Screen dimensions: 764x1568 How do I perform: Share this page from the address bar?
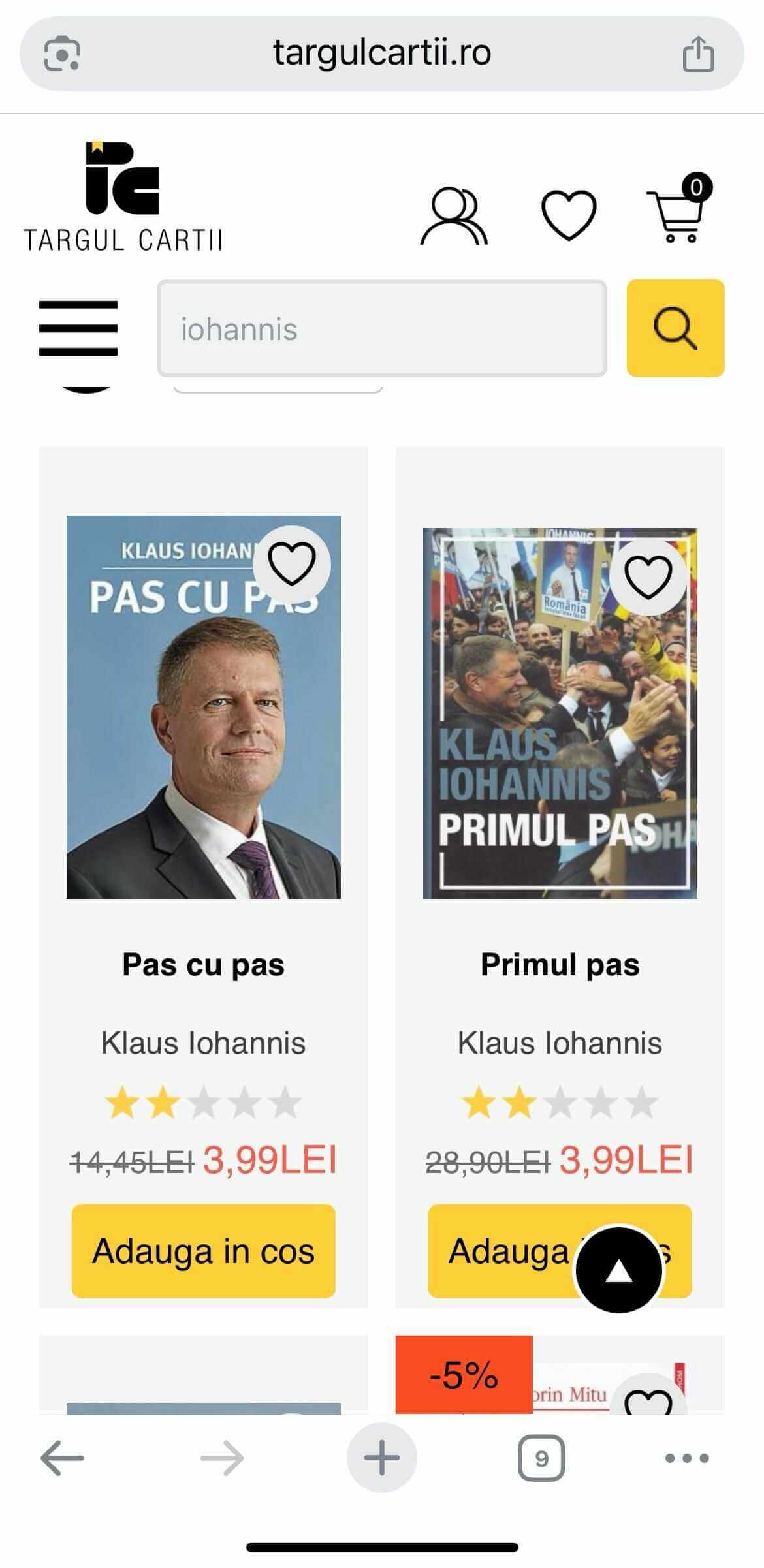pyautogui.click(x=698, y=54)
